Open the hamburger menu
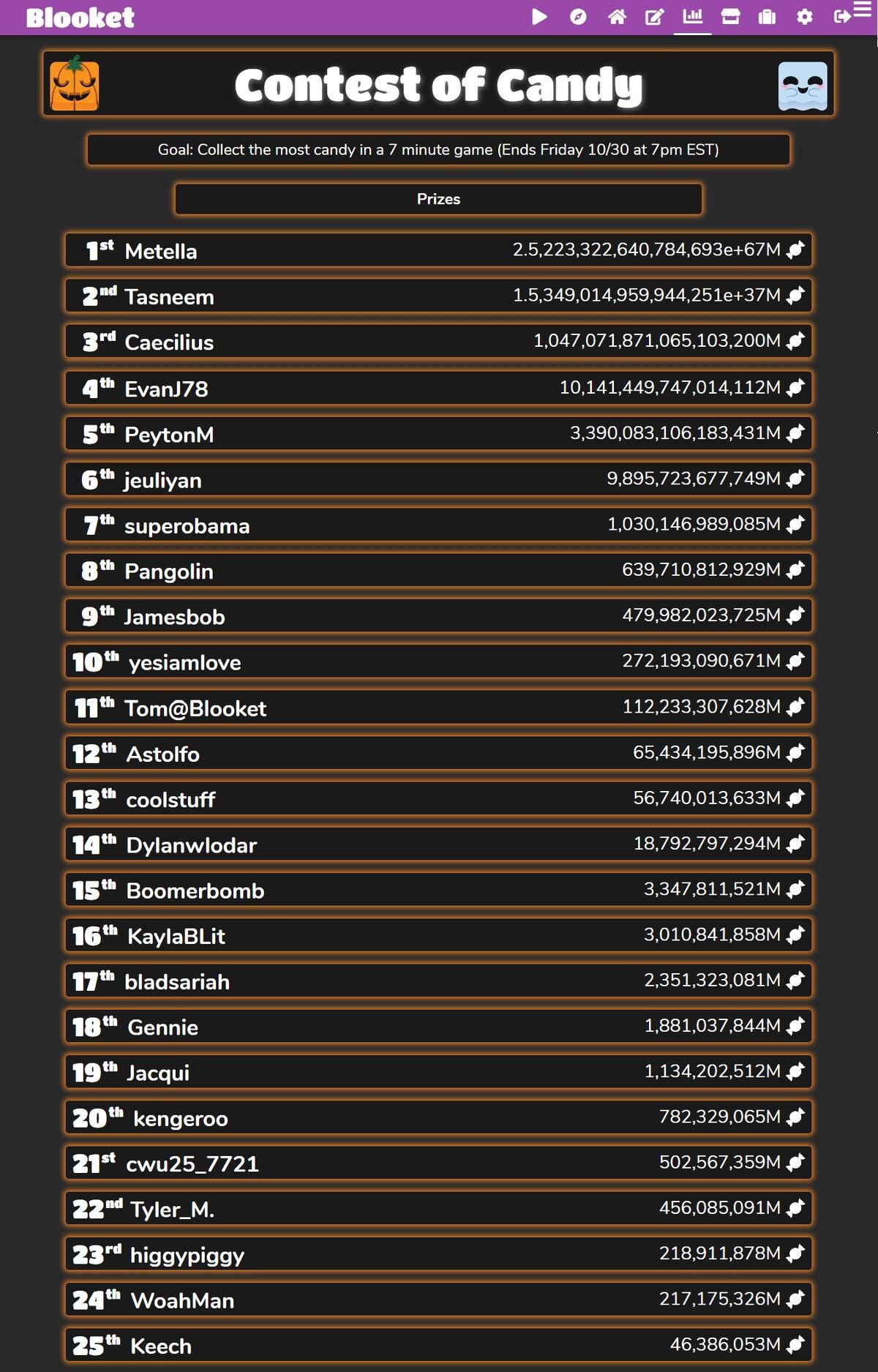Image resolution: width=878 pixels, height=1372 pixels. click(x=863, y=9)
